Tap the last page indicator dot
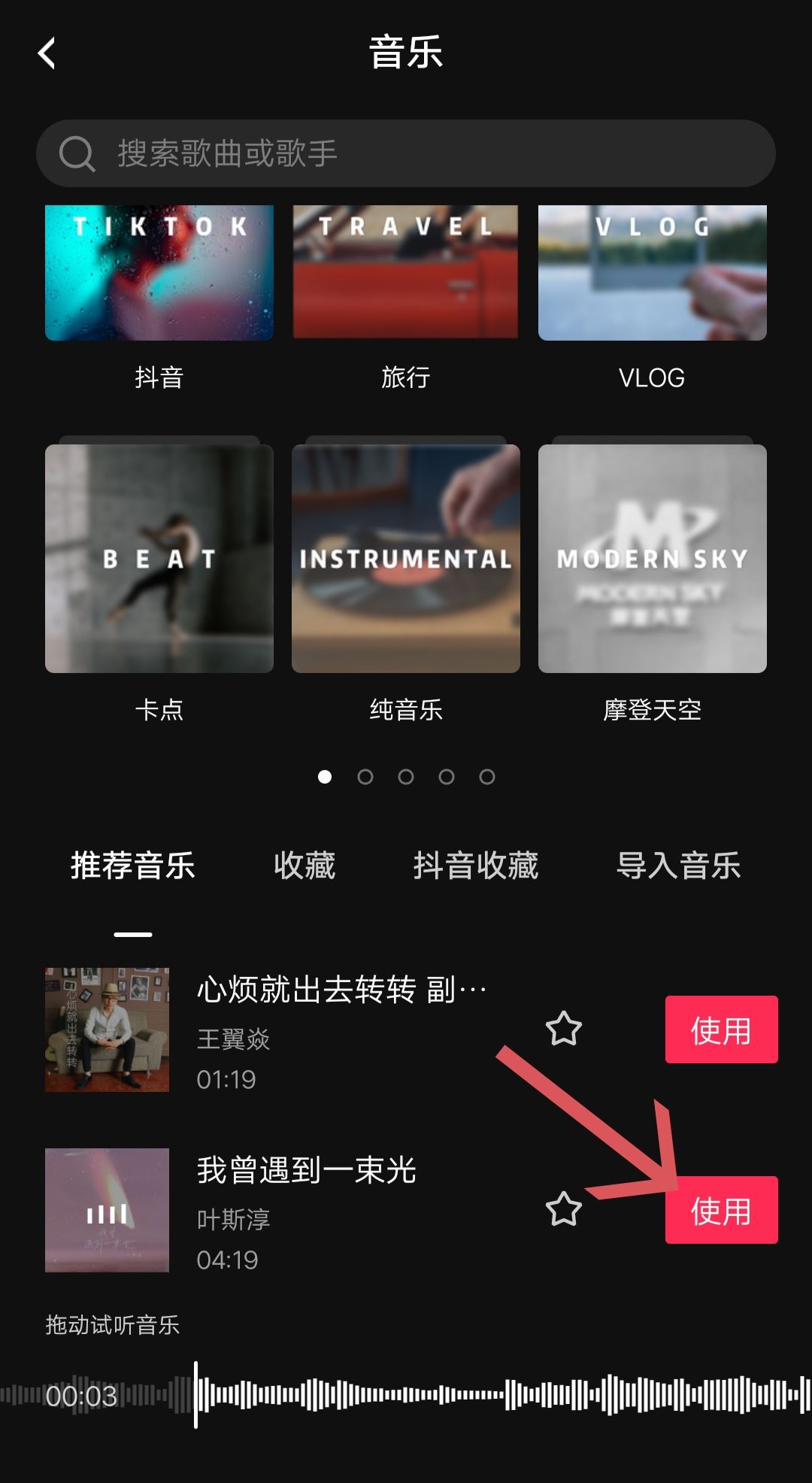812x1483 pixels. point(488,777)
